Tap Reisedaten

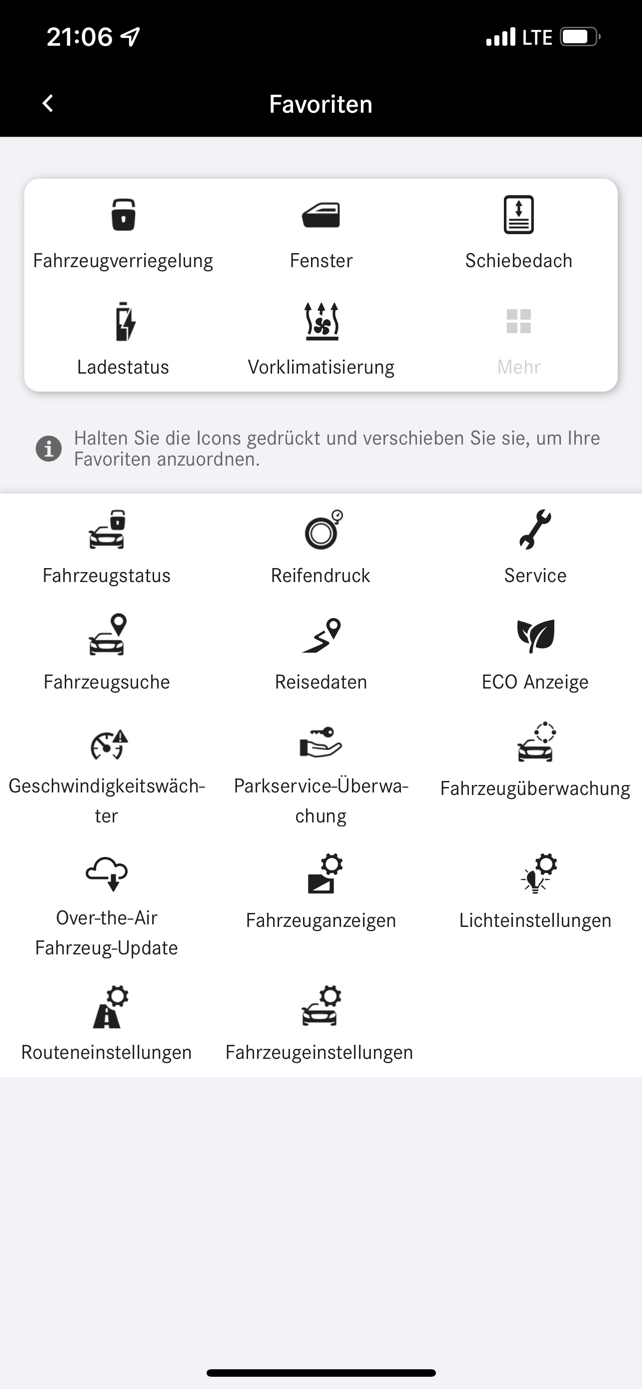coord(321,655)
